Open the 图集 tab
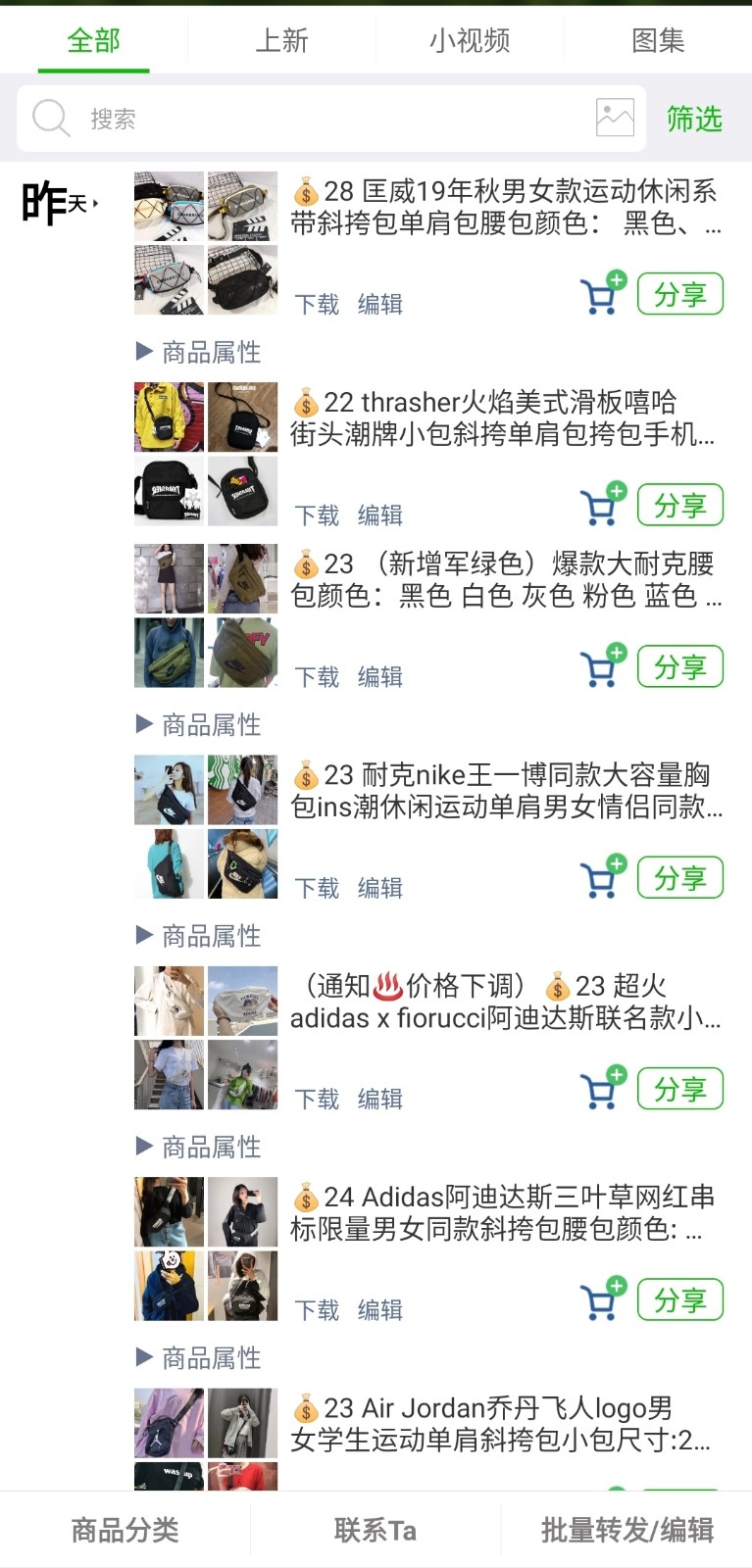This screenshot has width=752, height=1568. (x=658, y=40)
